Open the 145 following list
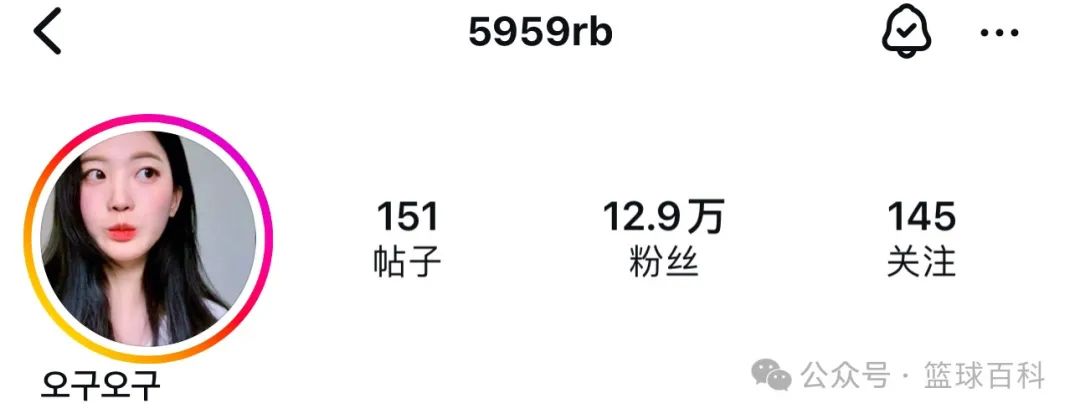The image size is (1080, 419). point(921,238)
